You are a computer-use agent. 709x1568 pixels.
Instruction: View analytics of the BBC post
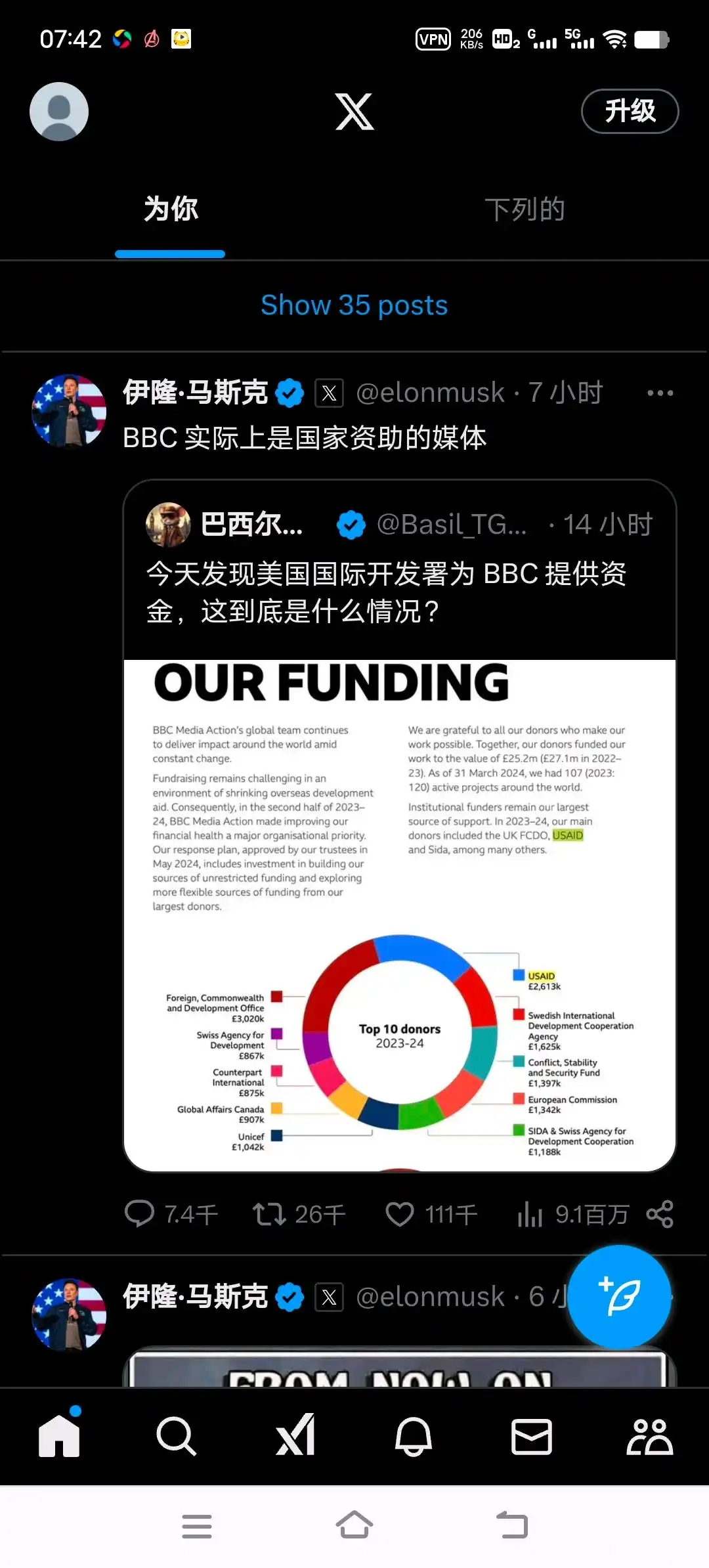[x=530, y=1214]
